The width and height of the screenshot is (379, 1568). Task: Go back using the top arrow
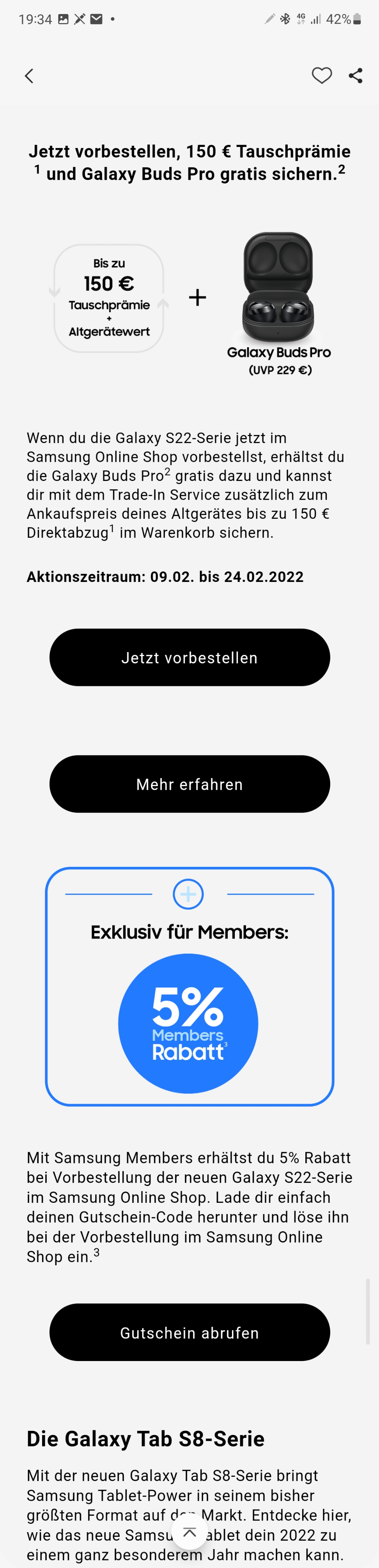(x=28, y=76)
